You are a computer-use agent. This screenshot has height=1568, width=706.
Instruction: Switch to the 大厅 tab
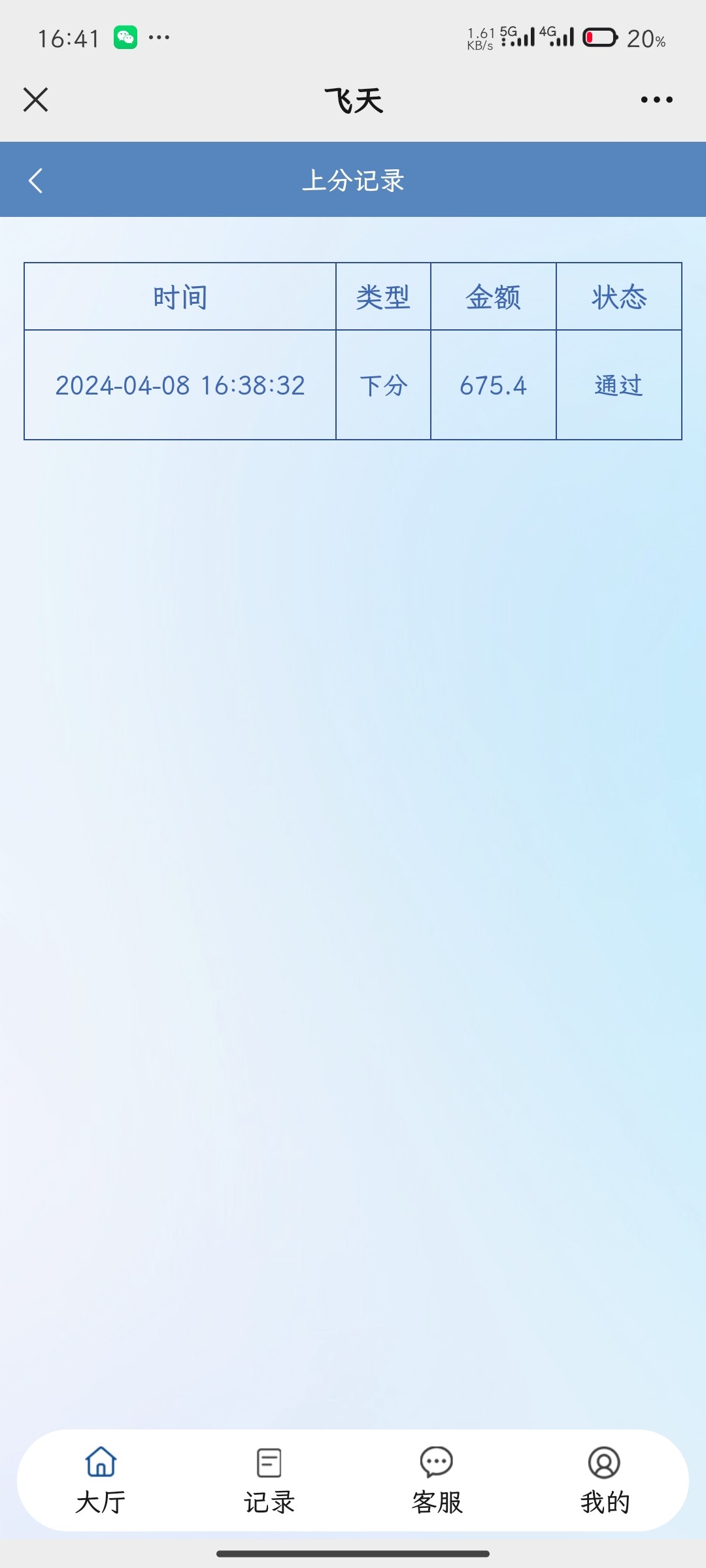coord(101,1480)
